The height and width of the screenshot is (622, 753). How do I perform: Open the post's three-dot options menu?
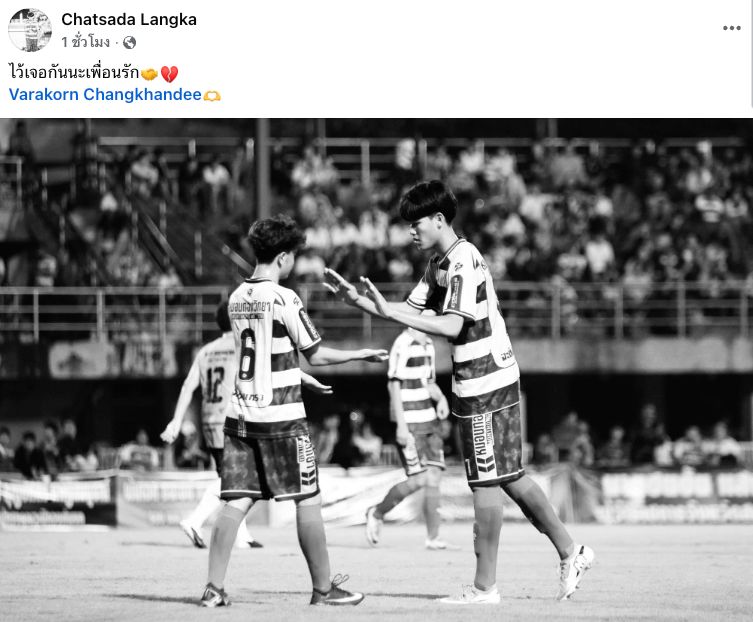(x=731, y=28)
